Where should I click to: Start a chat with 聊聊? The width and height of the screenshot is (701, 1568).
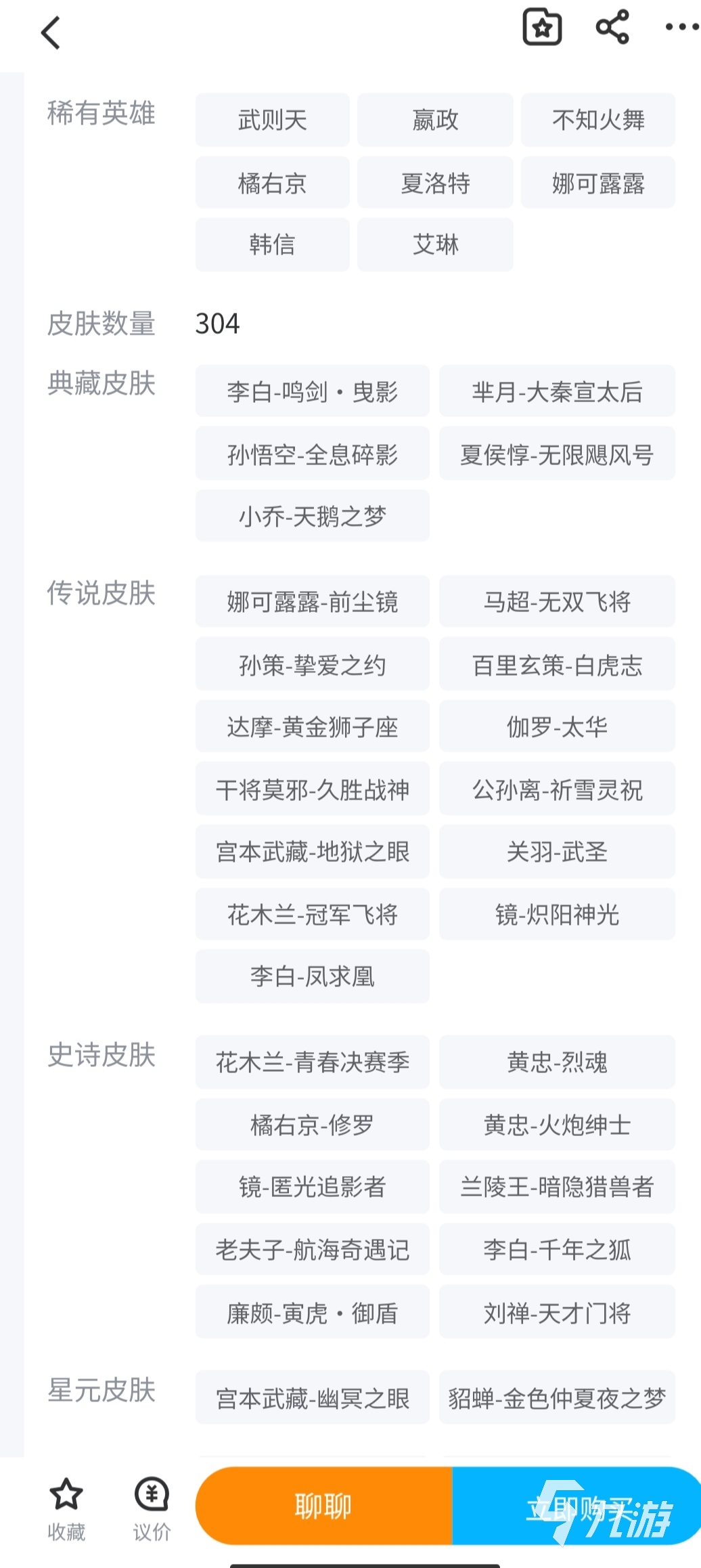click(323, 1506)
